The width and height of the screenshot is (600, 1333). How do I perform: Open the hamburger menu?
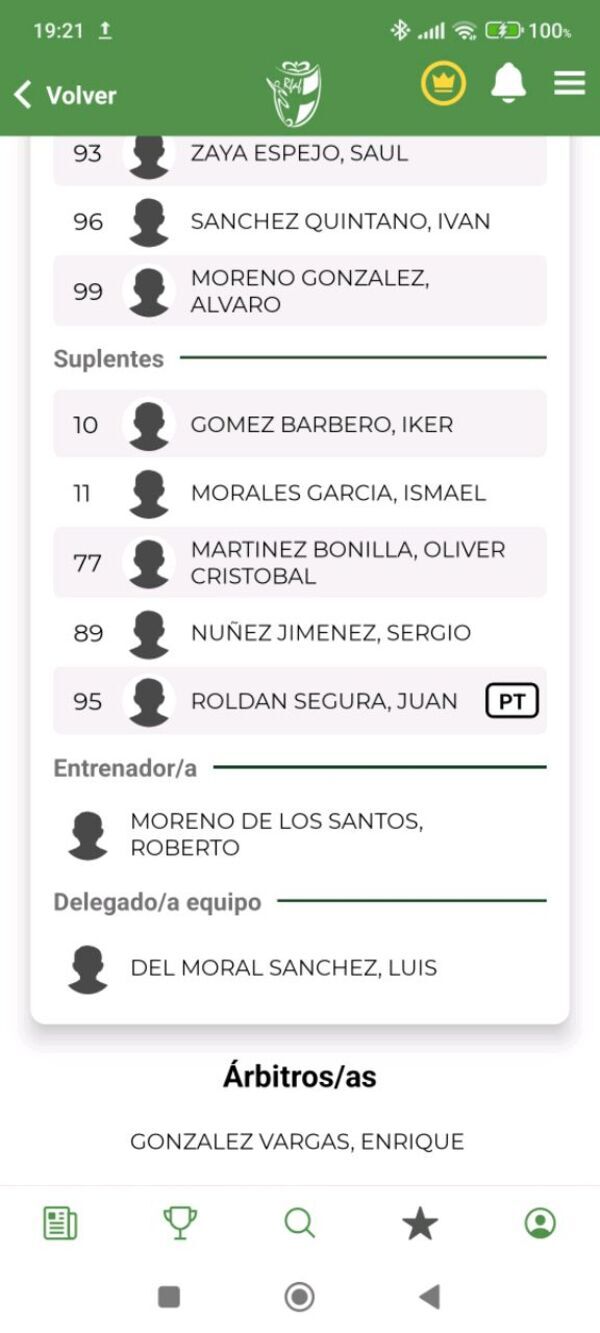click(570, 83)
